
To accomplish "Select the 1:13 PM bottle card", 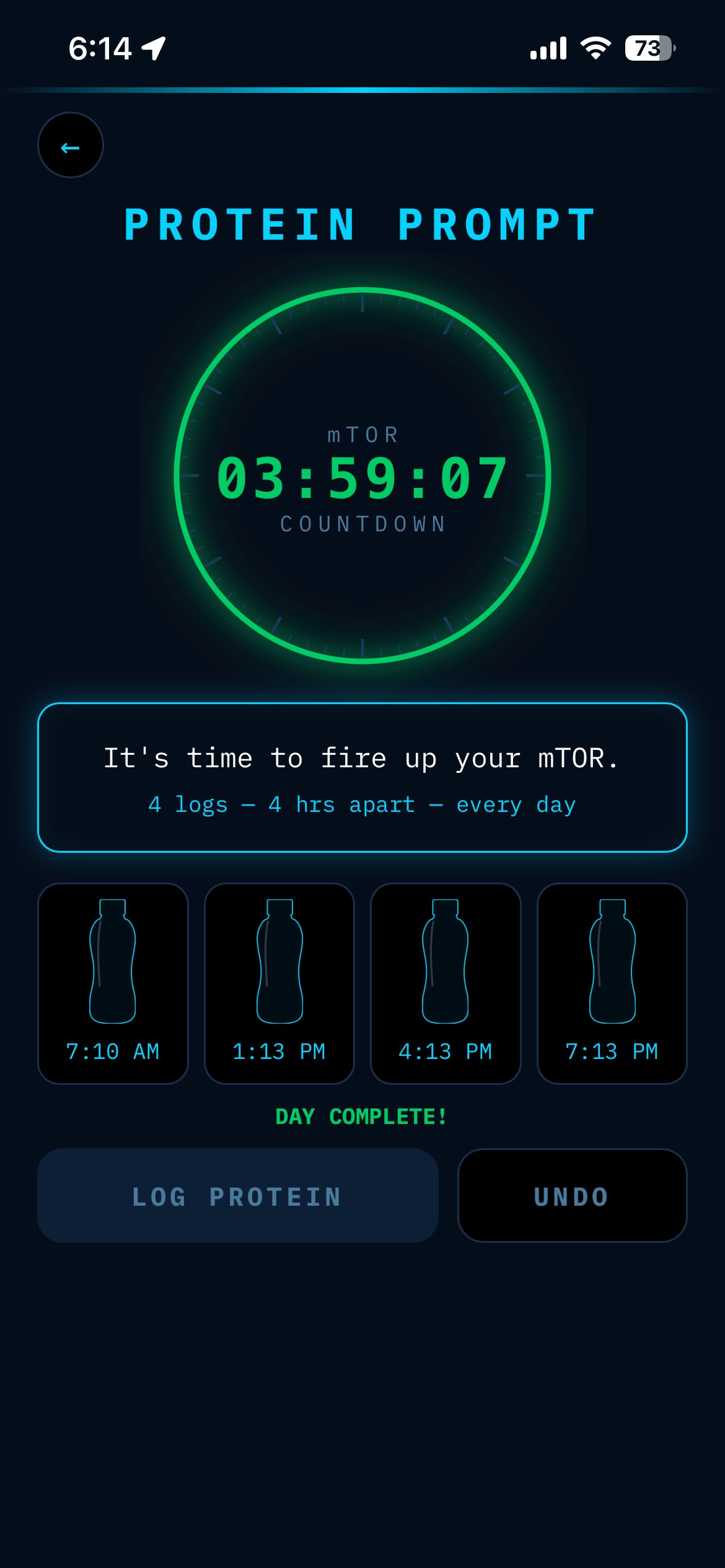I will click(279, 983).
